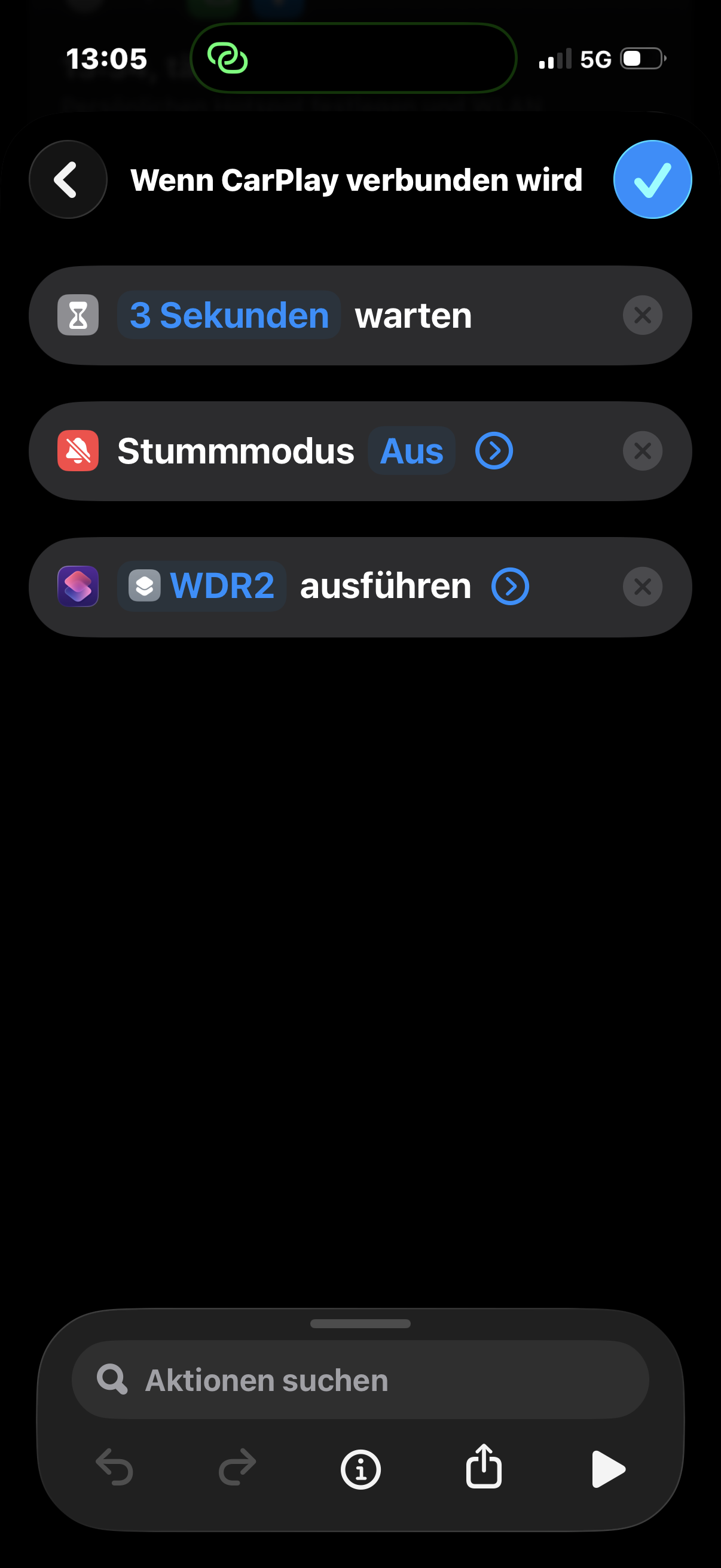Change the 3 Sekunden wait duration

click(x=229, y=315)
